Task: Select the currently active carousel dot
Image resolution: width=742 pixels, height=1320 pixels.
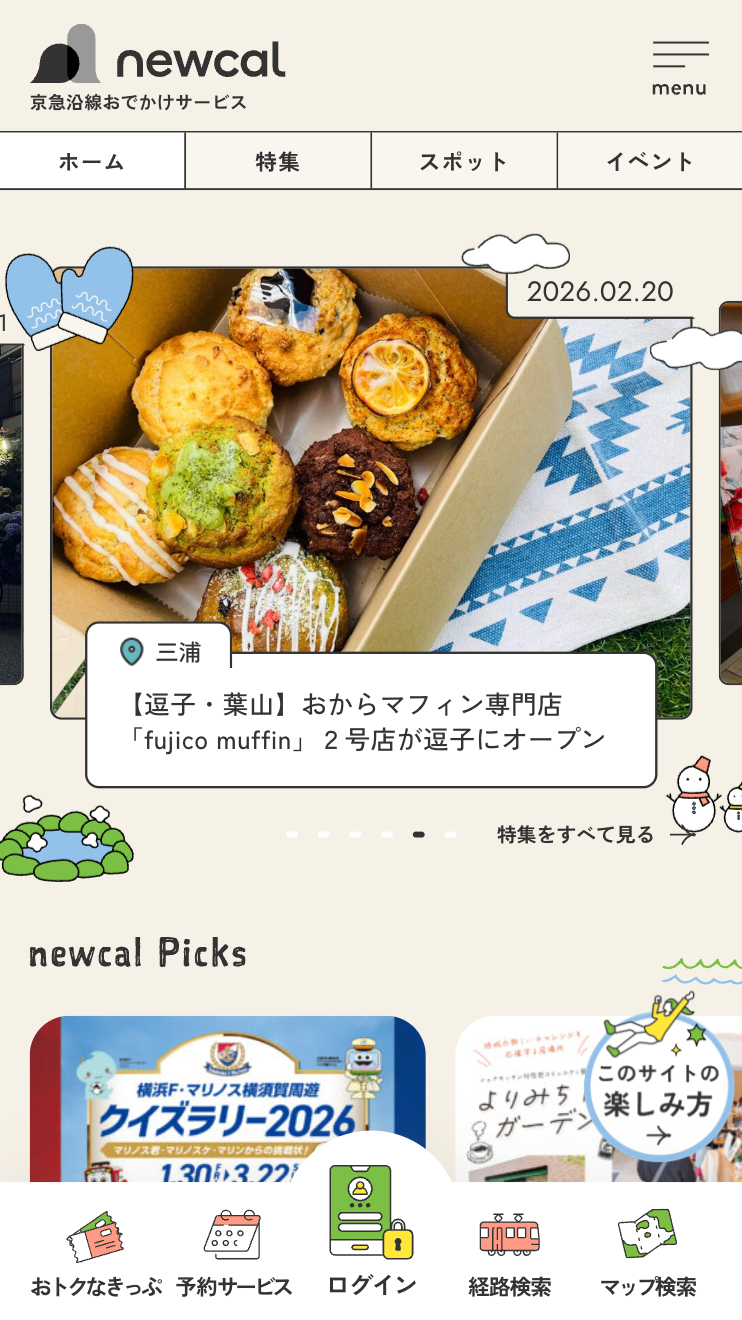Action: (418, 834)
